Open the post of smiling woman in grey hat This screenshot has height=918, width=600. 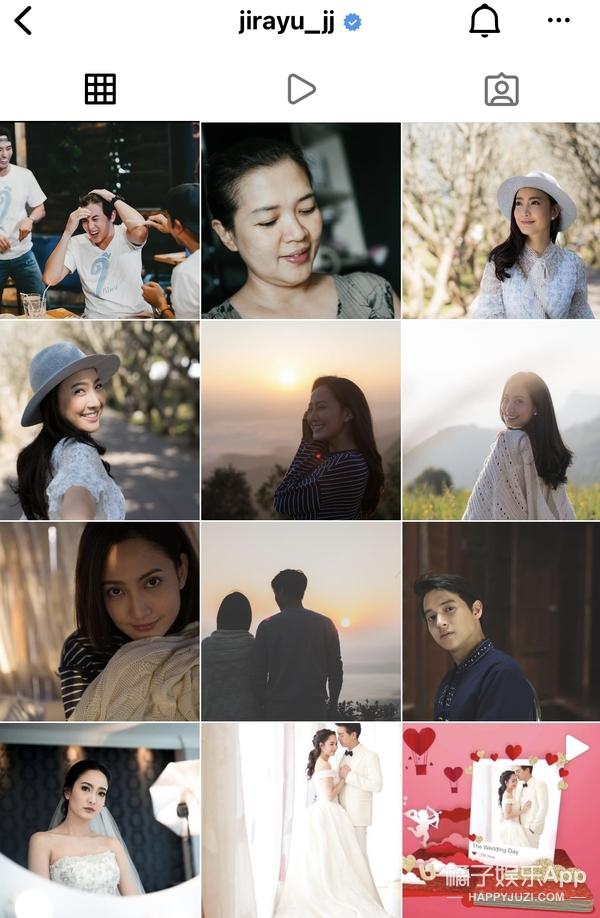[x=100, y=420]
